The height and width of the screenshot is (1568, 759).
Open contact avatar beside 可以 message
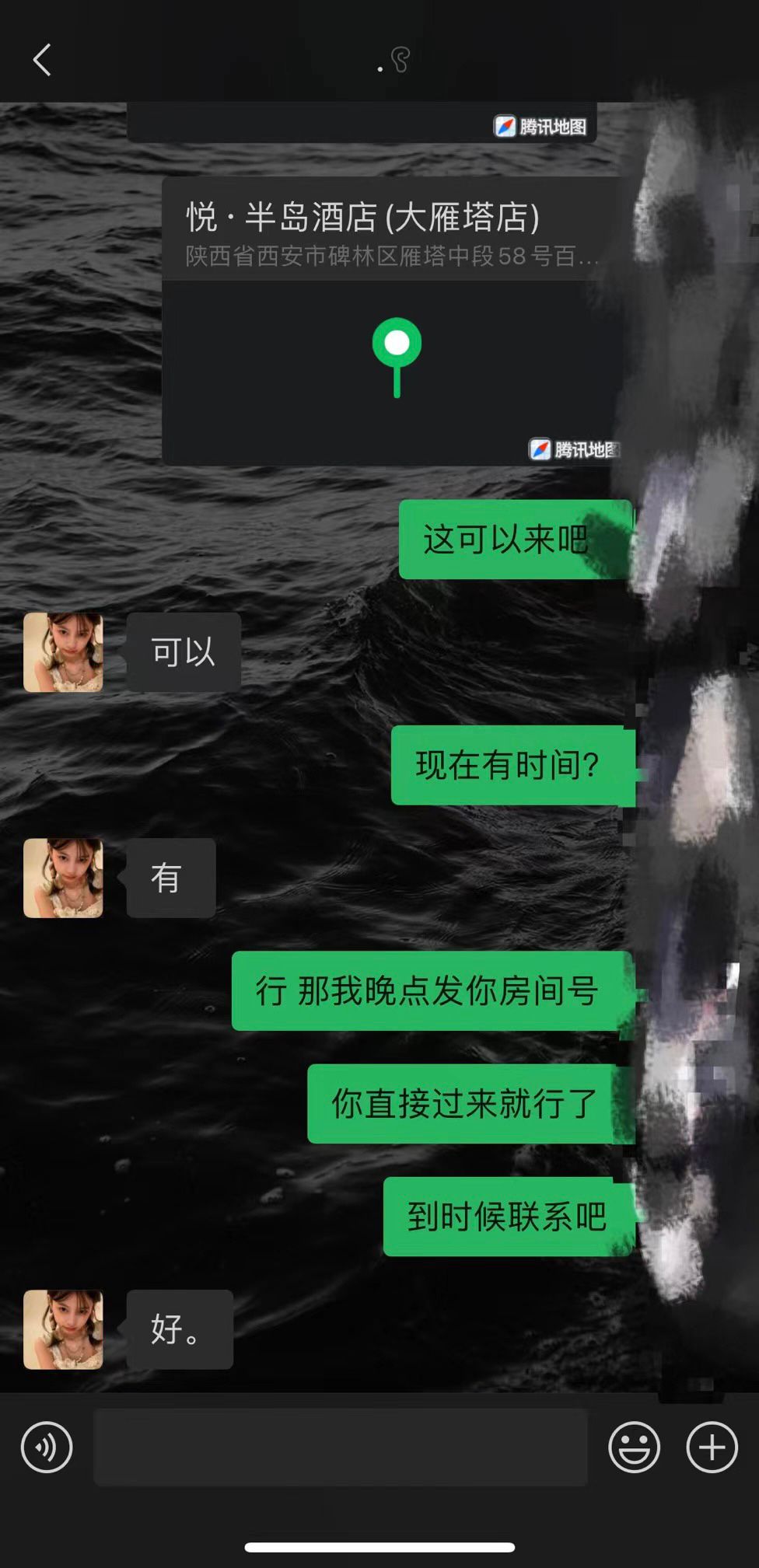coord(63,652)
